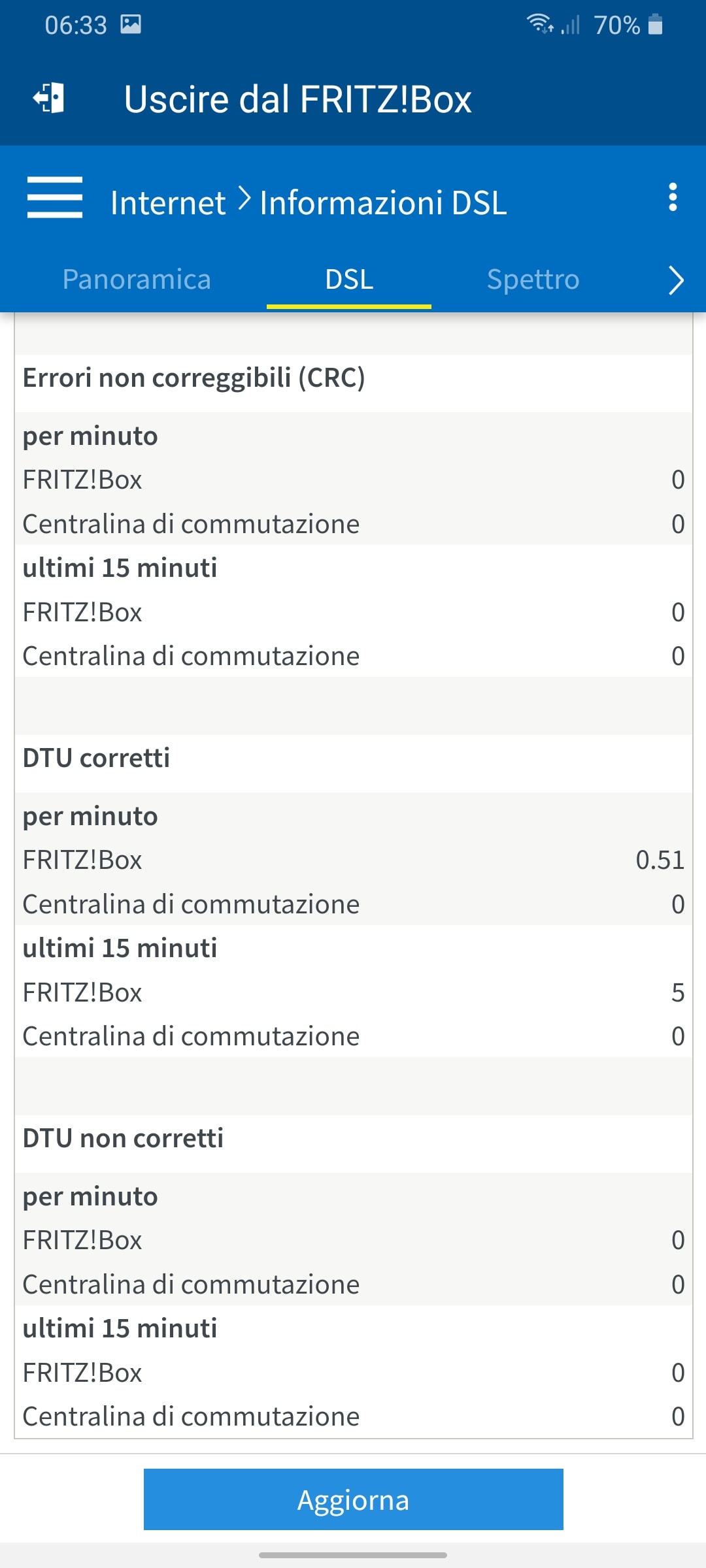
Task: Tap the logout icon to exit FRITZ!Box
Action: [49, 99]
